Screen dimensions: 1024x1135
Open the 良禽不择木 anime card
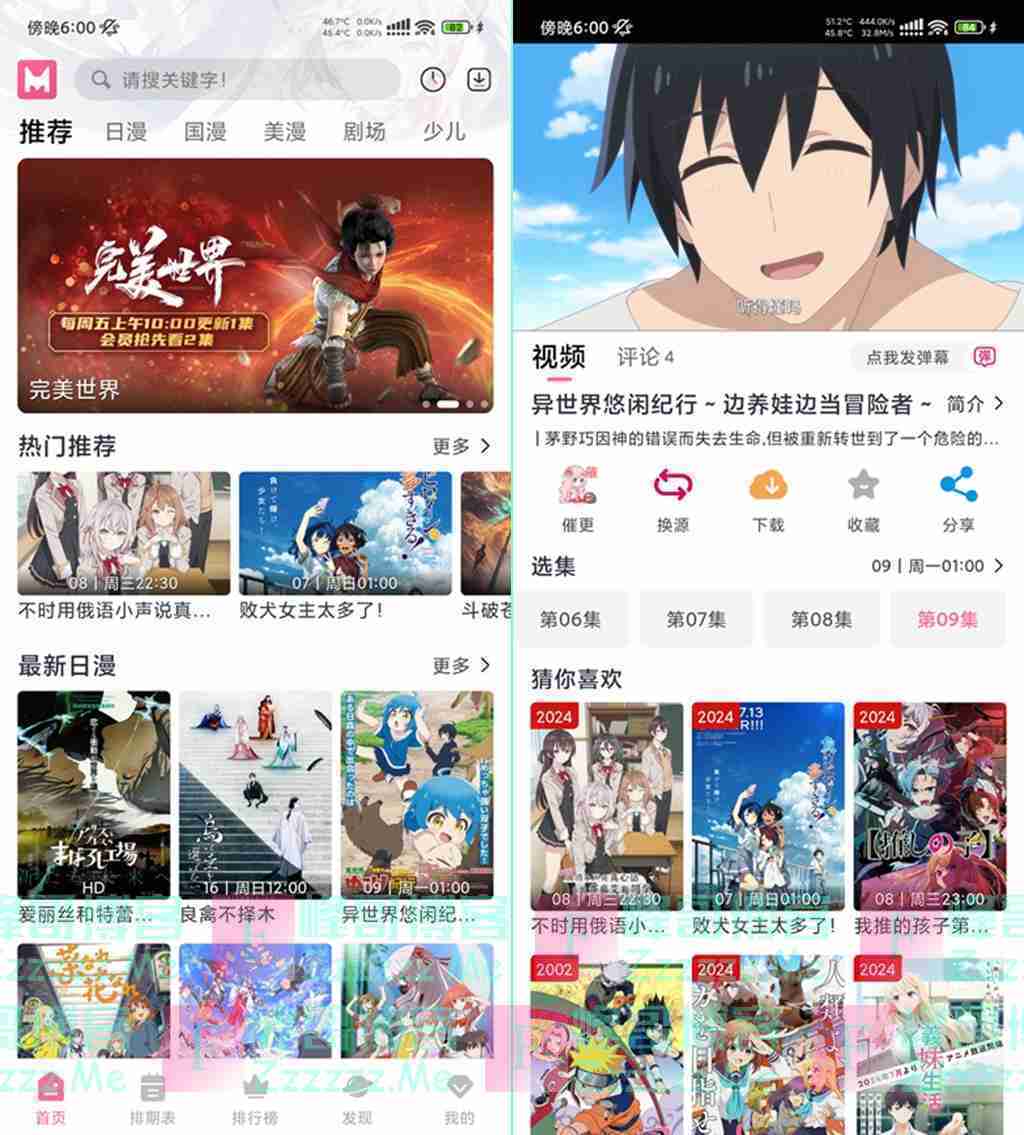pyautogui.click(x=255, y=795)
